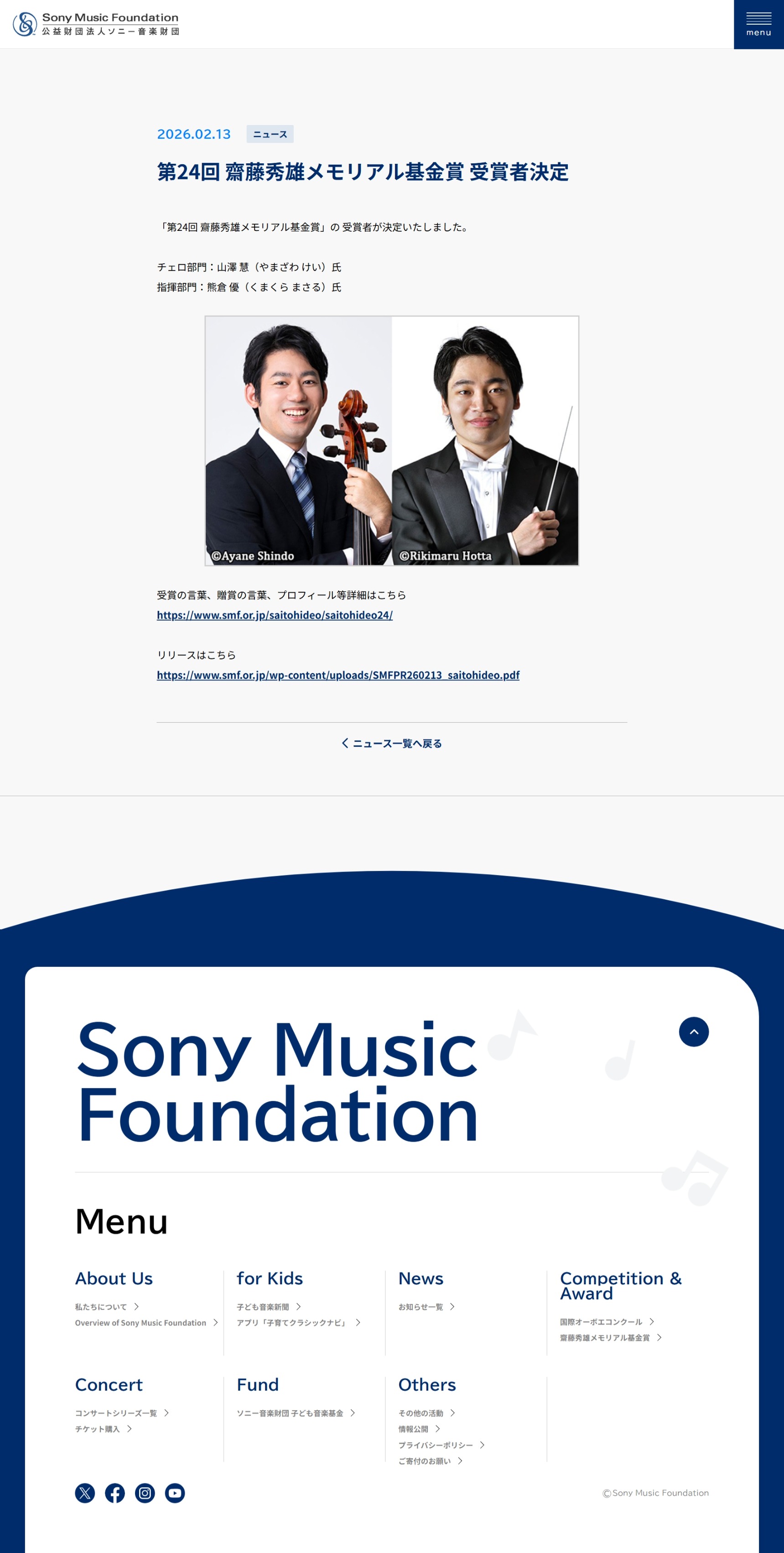Open the Instagram social icon
This screenshot has width=784, height=1553.
click(x=145, y=1493)
